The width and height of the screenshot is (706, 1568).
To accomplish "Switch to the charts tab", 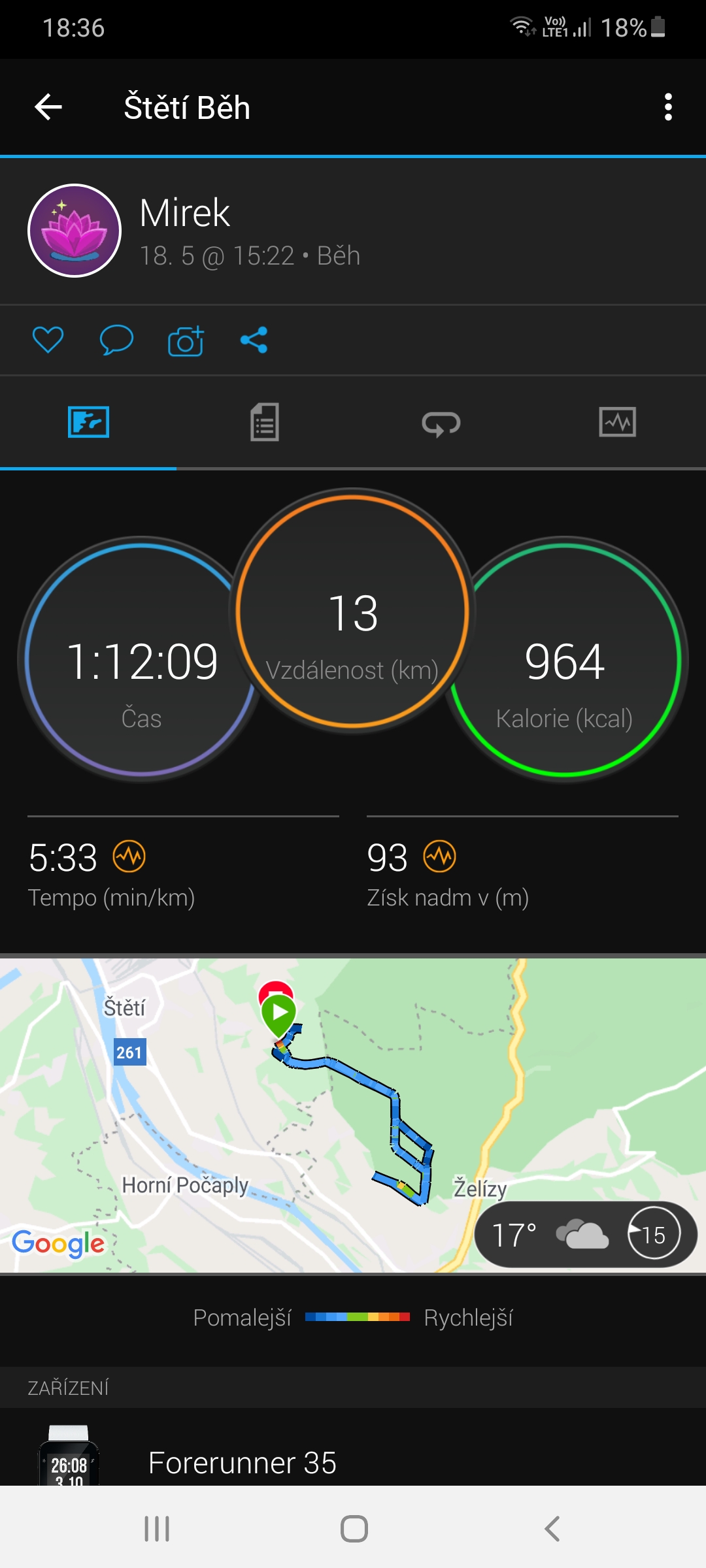I will tap(618, 422).
